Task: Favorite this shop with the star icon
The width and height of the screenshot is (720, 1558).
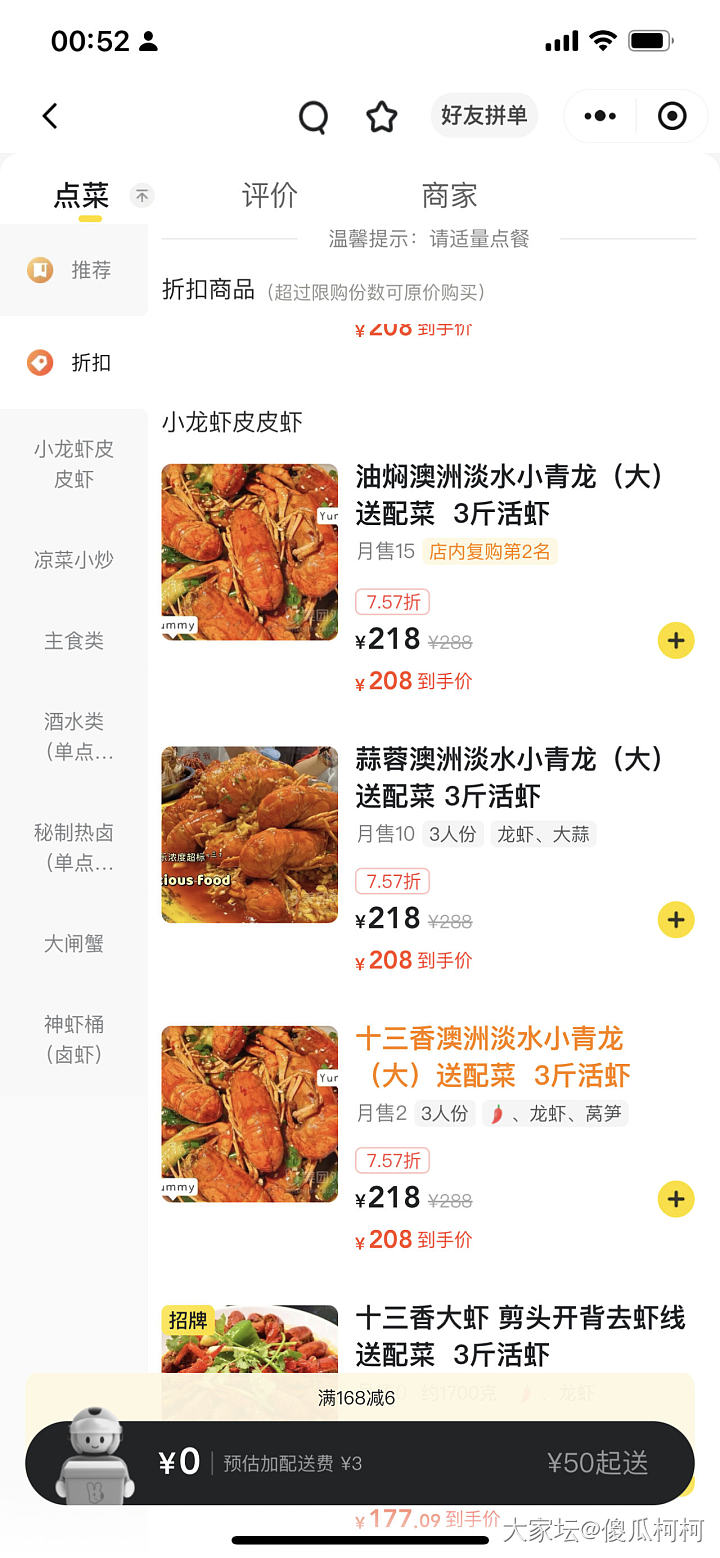Action: pyautogui.click(x=382, y=117)
